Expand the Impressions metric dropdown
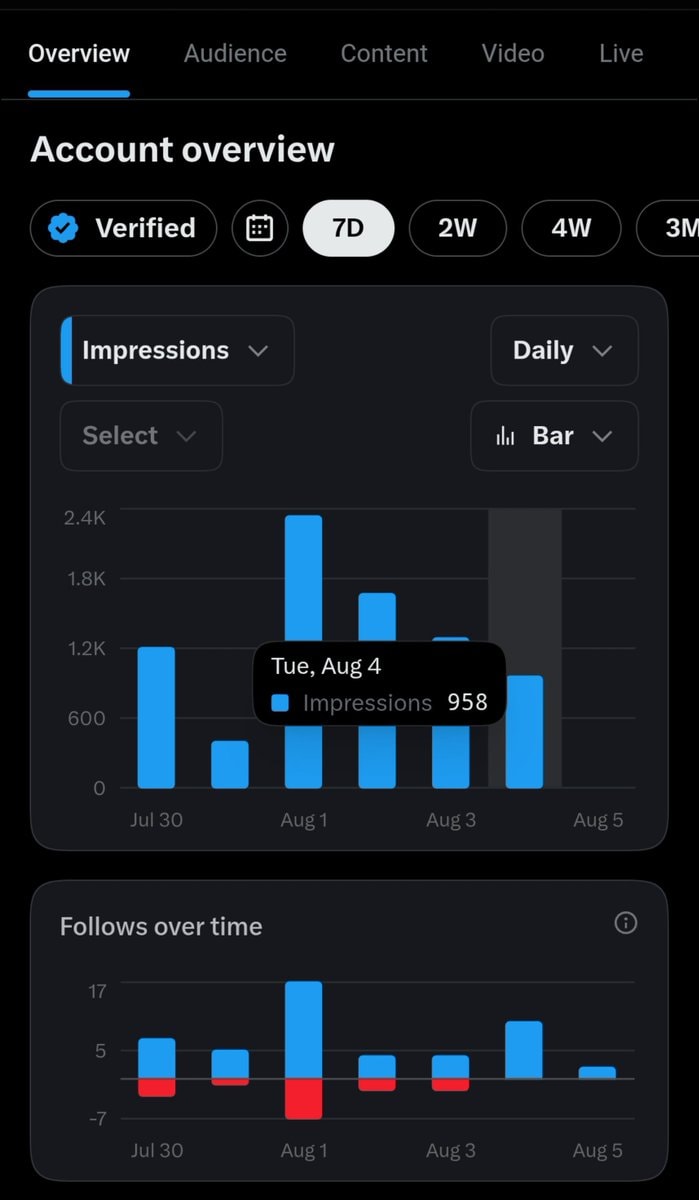Image resolution: width=699 pixels, height=1200 pixels. point(177,350)
